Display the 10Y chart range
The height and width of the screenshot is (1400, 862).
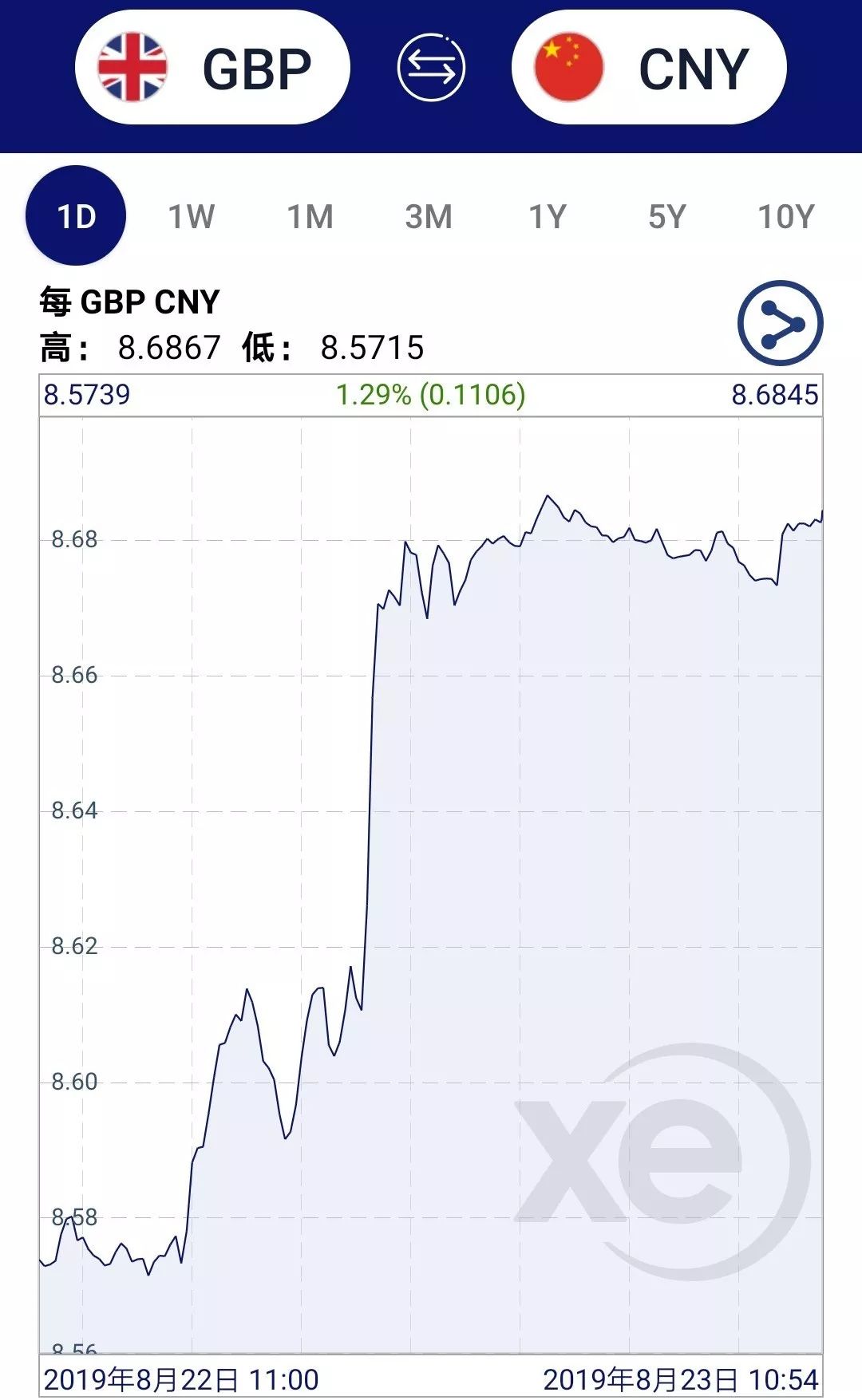[785, 216]
